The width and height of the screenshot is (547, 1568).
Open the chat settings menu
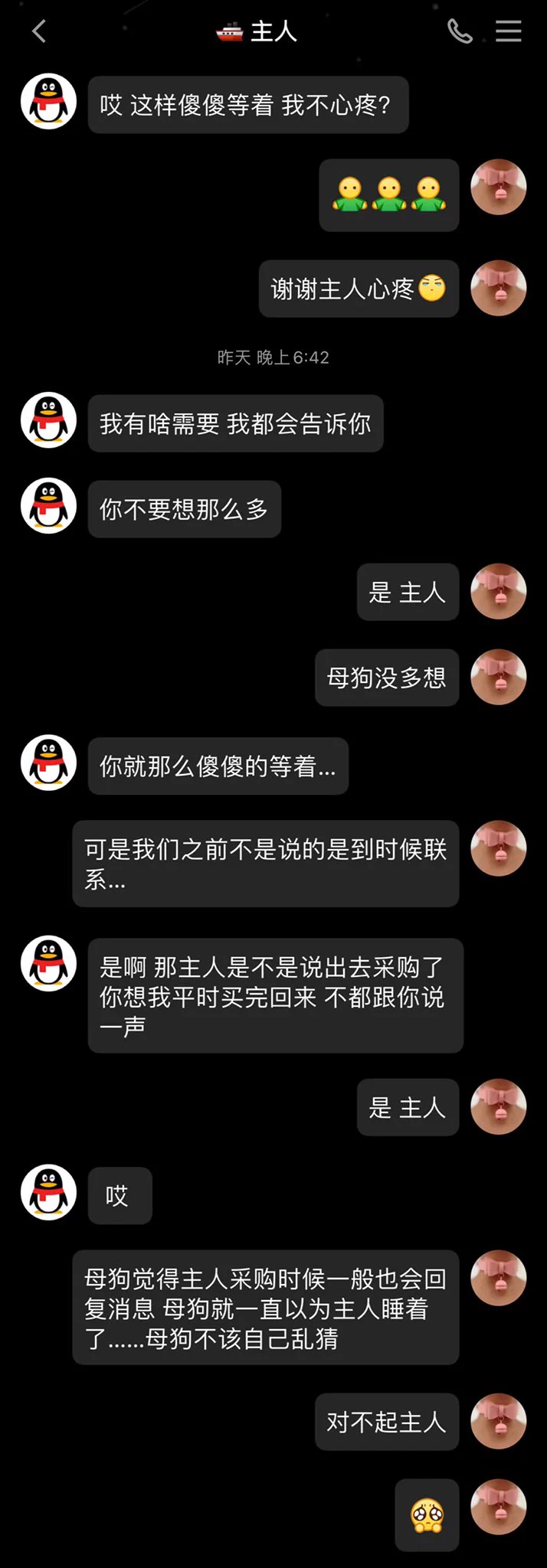click(508, 31)
